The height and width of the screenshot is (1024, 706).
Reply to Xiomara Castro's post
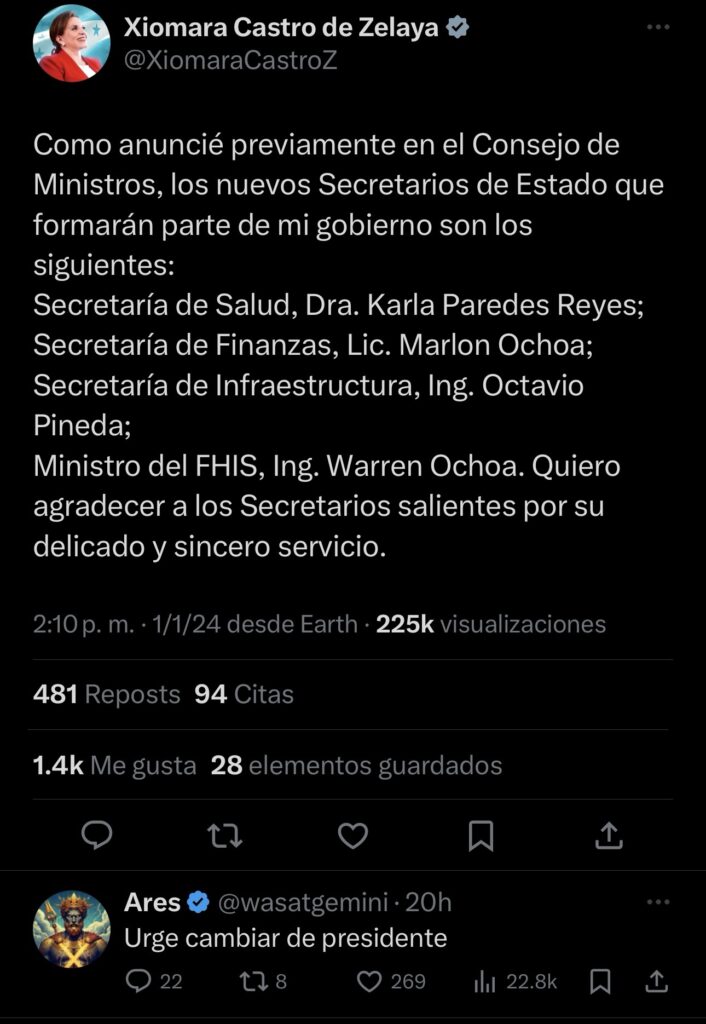tap(97, 835)
